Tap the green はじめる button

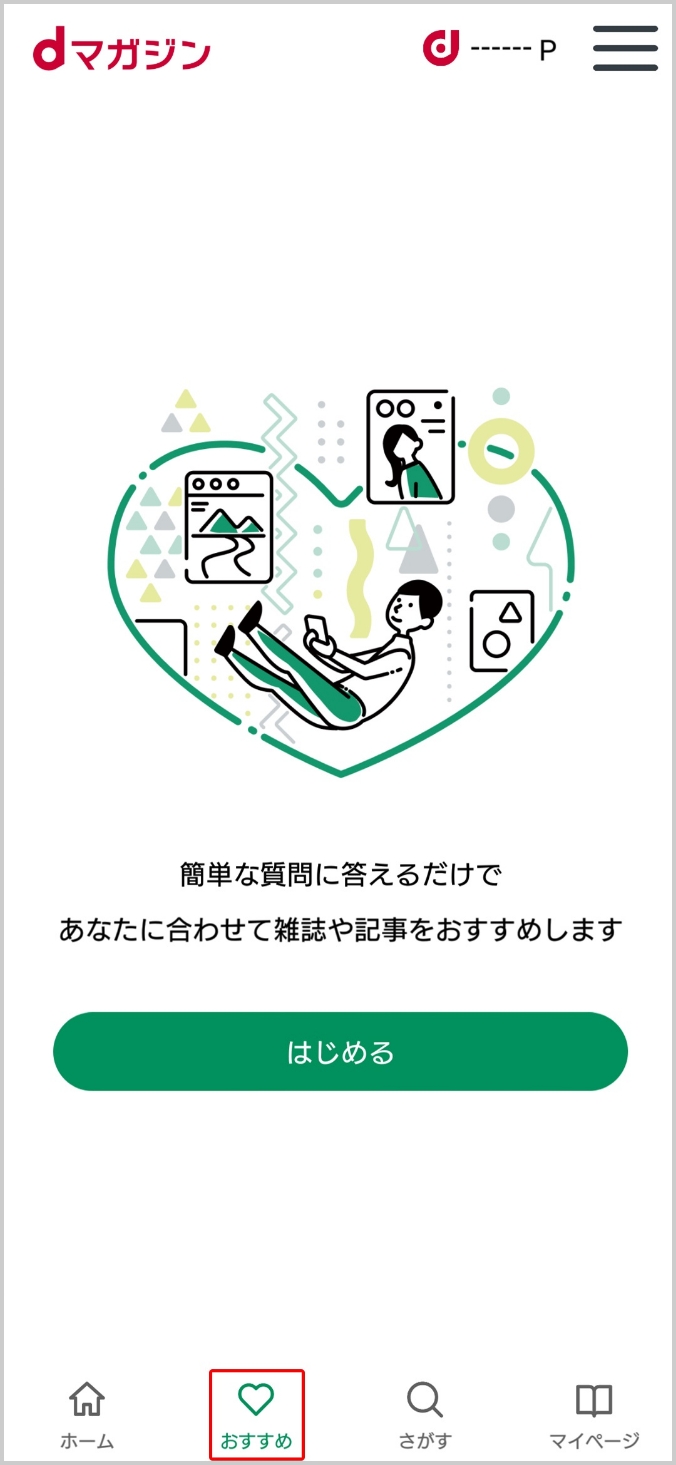point(340,1051)
